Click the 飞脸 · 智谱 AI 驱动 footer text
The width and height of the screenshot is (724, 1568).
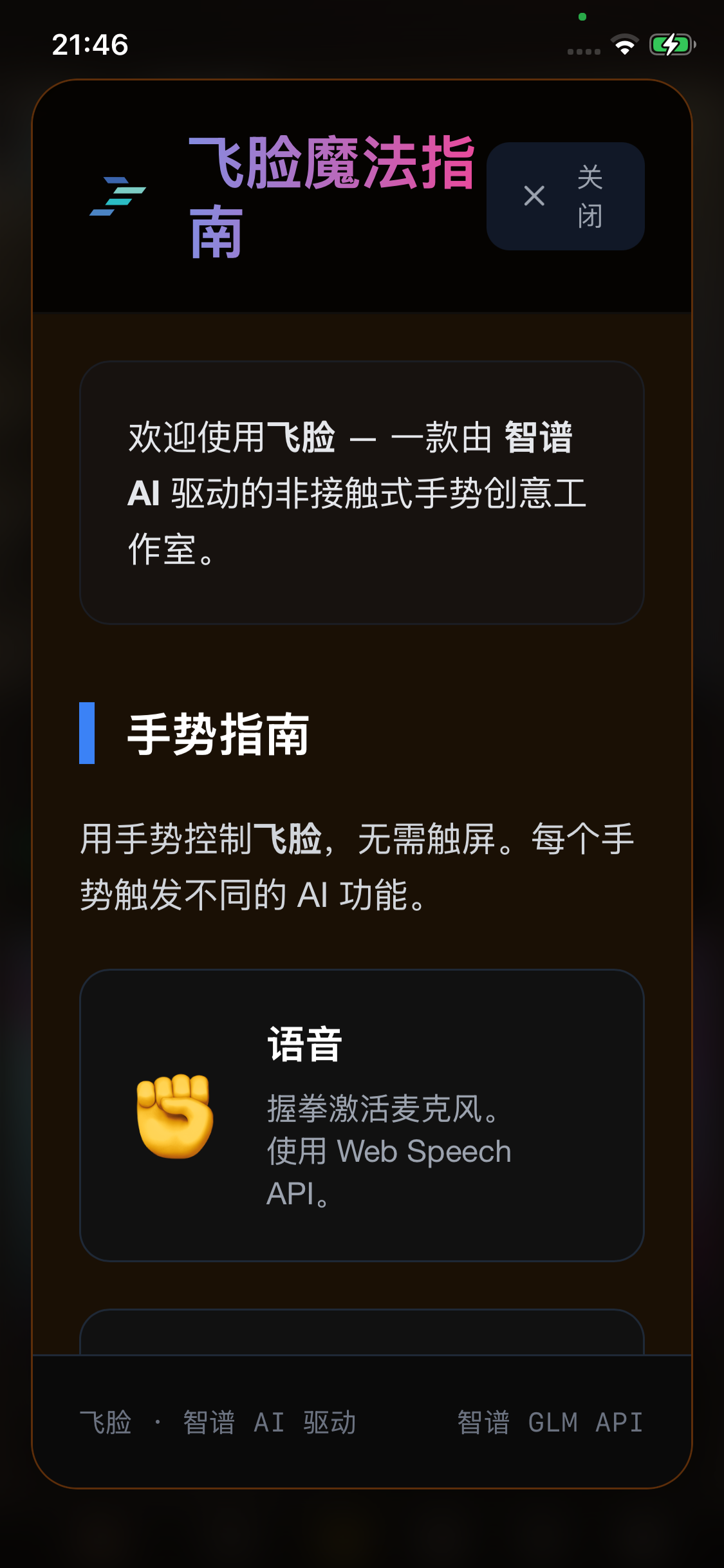[219, 1423]
